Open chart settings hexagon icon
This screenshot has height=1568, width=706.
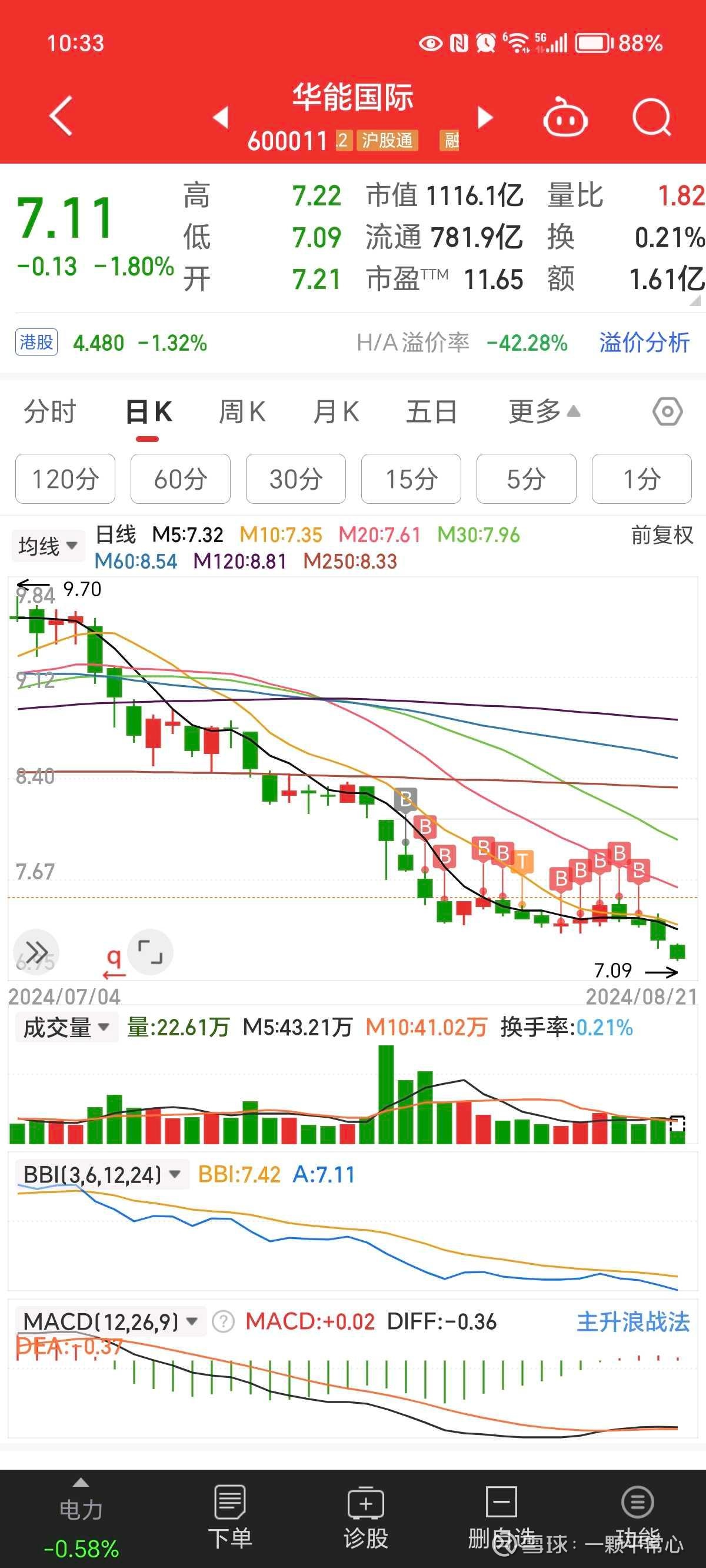[668, 412]
